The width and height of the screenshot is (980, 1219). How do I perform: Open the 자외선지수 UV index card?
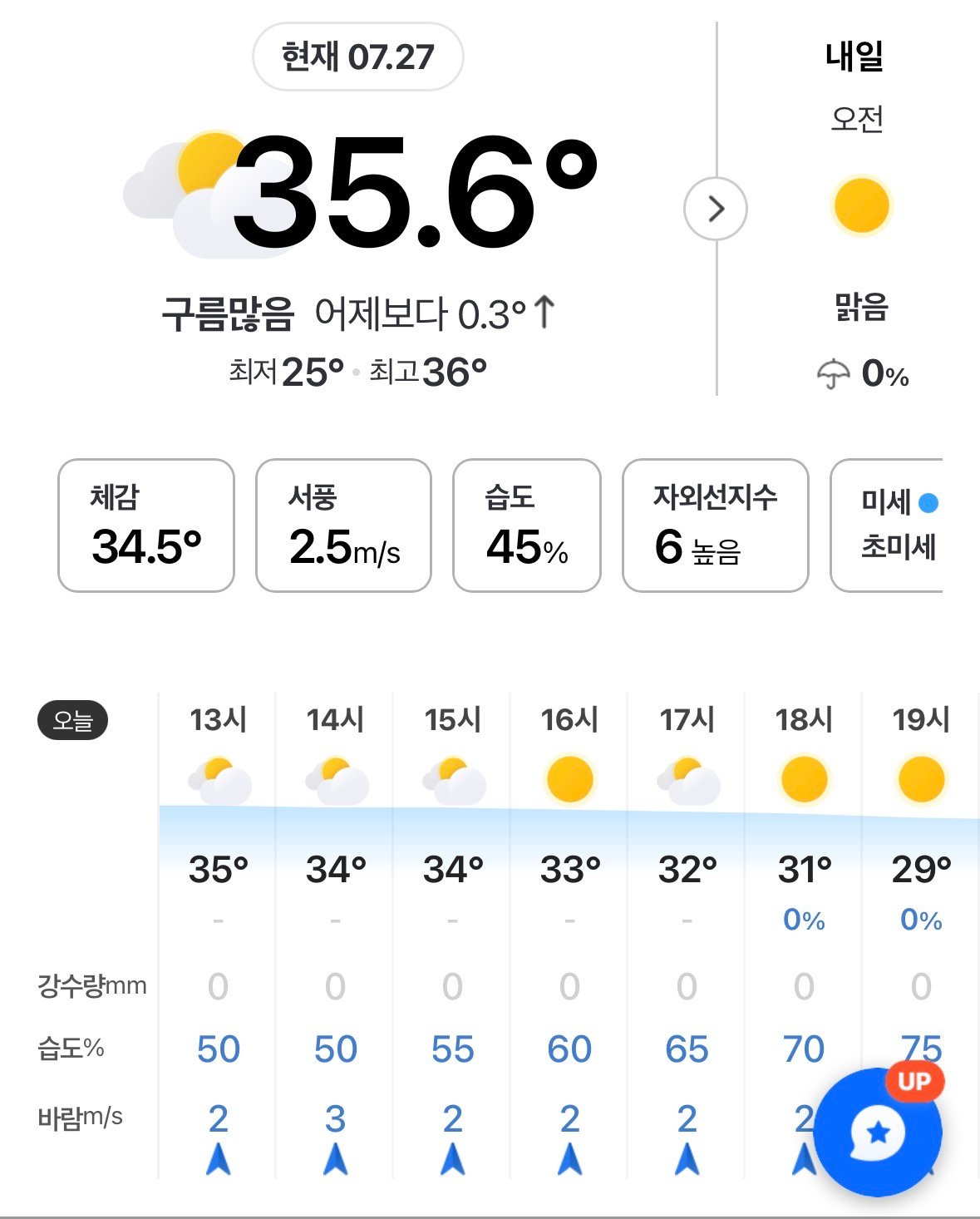(716, 526)
